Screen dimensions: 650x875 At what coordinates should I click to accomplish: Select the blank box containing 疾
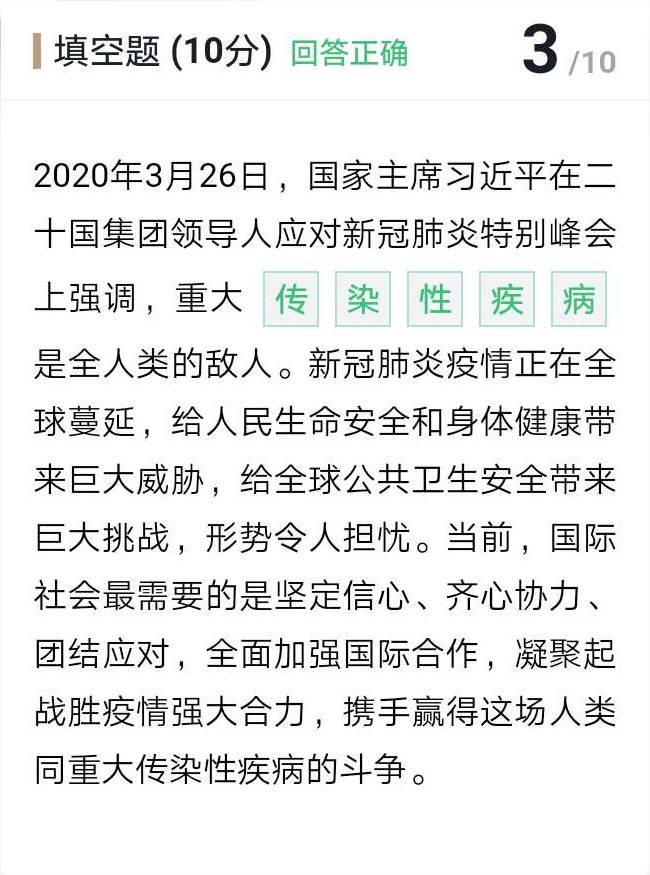click(x=507, y=298)
